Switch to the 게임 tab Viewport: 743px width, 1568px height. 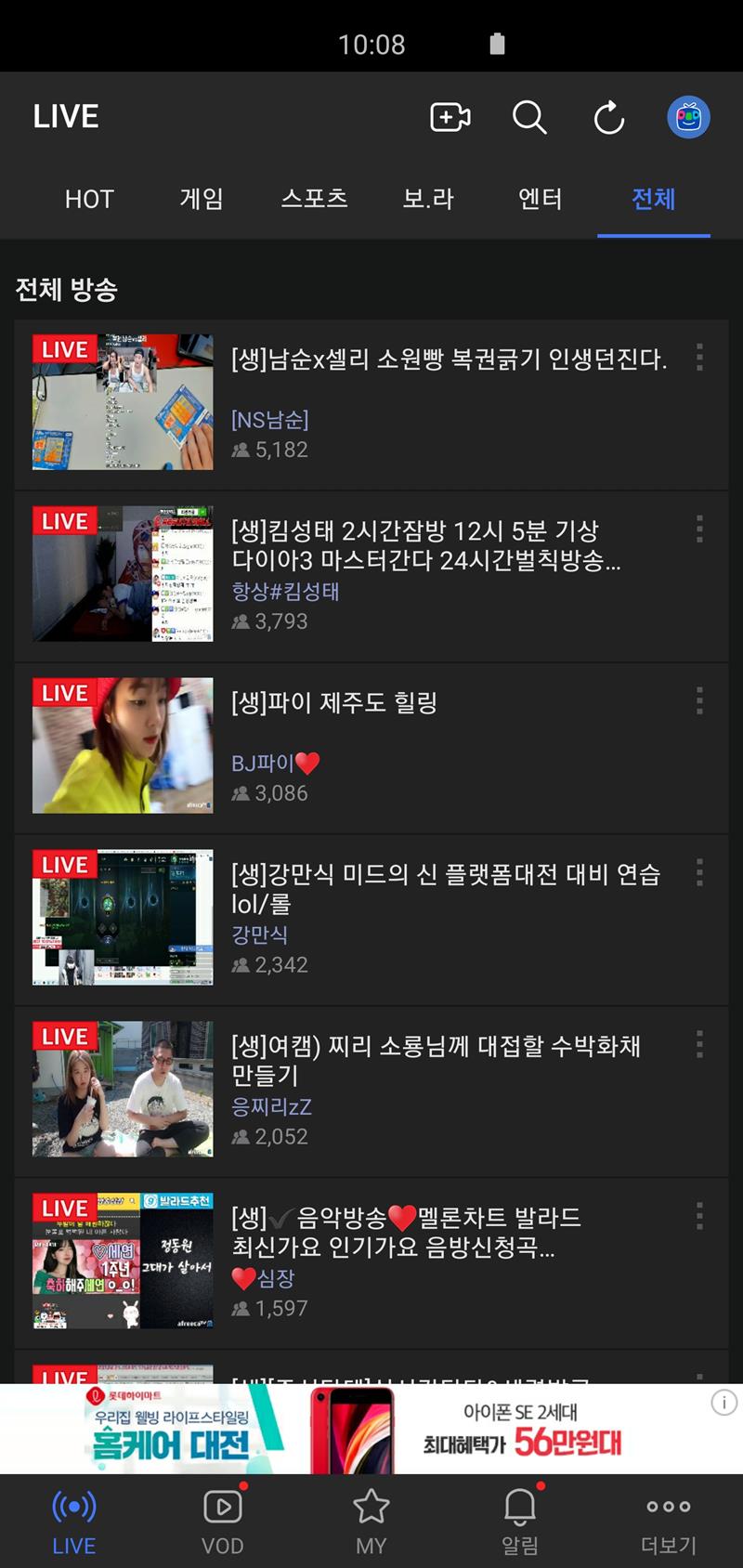pos(202,199)
